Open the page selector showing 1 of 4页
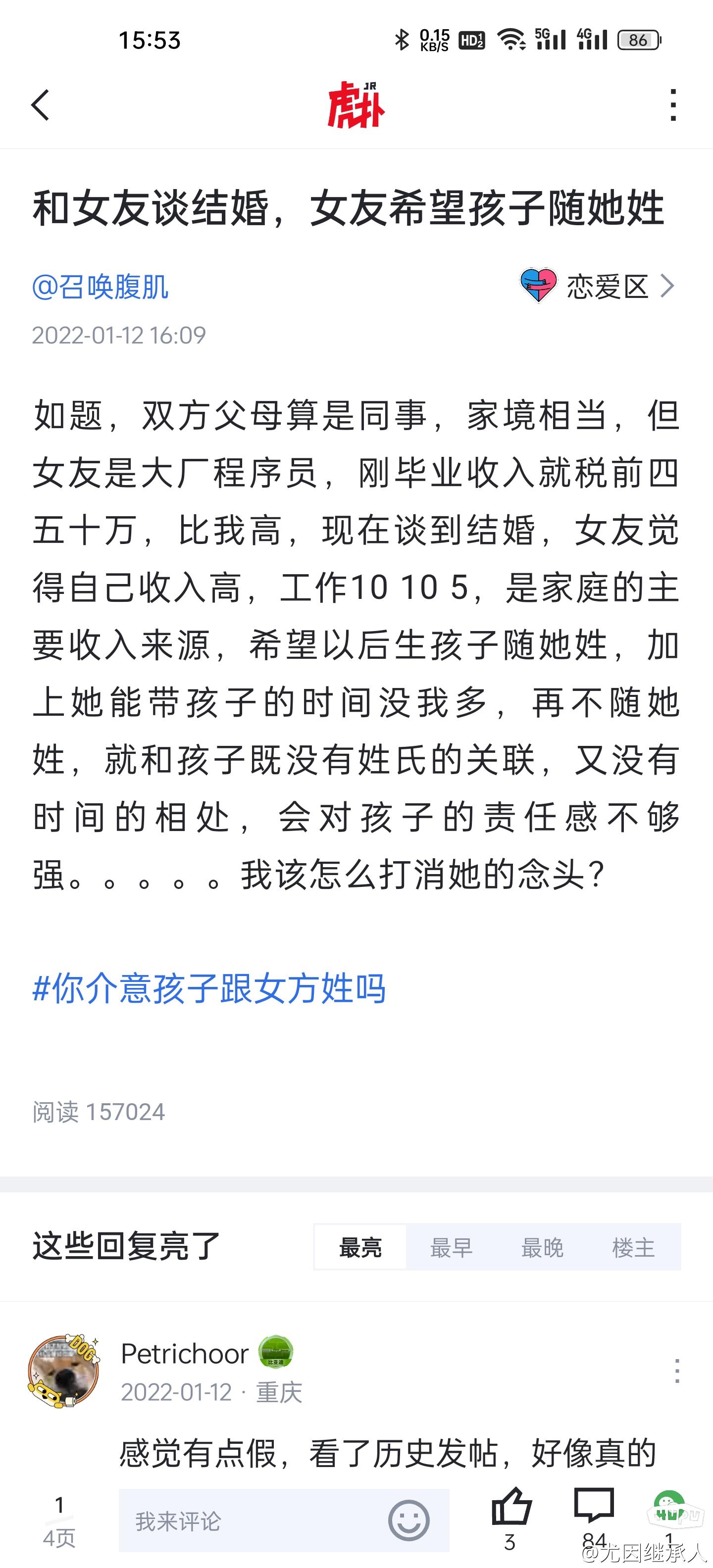Screen dimensions: 713x1568 (x=59, y=1520)
